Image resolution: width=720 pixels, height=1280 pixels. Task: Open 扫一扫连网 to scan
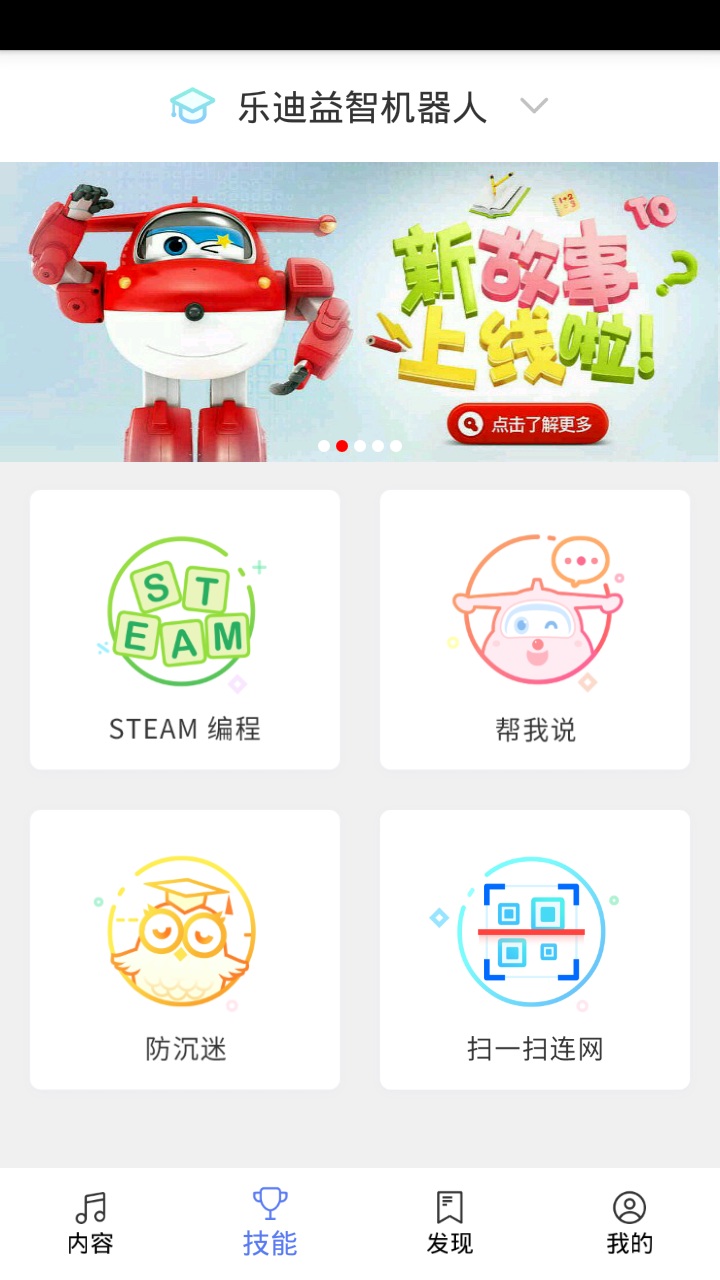pyautogui.click(x=535, y=950)
